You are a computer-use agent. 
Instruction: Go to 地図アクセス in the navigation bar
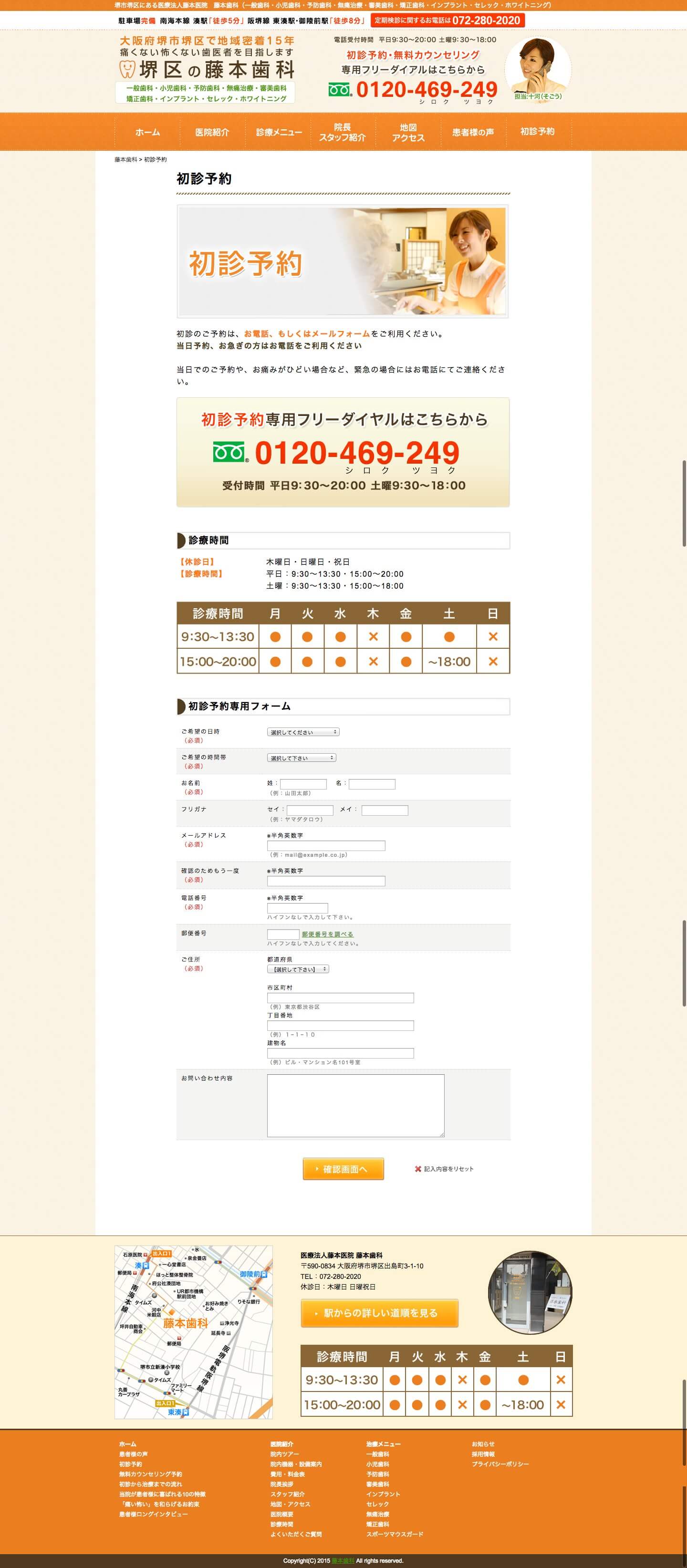coord(408,132)
